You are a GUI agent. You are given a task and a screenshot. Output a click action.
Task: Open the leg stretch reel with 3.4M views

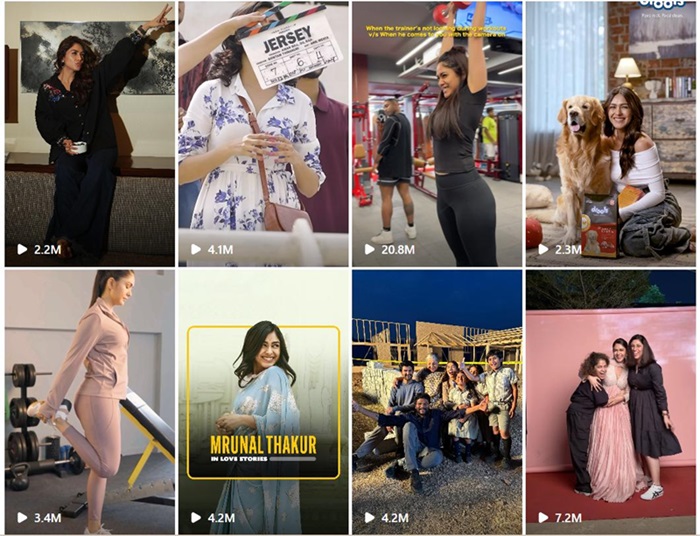tap(88, 402)
